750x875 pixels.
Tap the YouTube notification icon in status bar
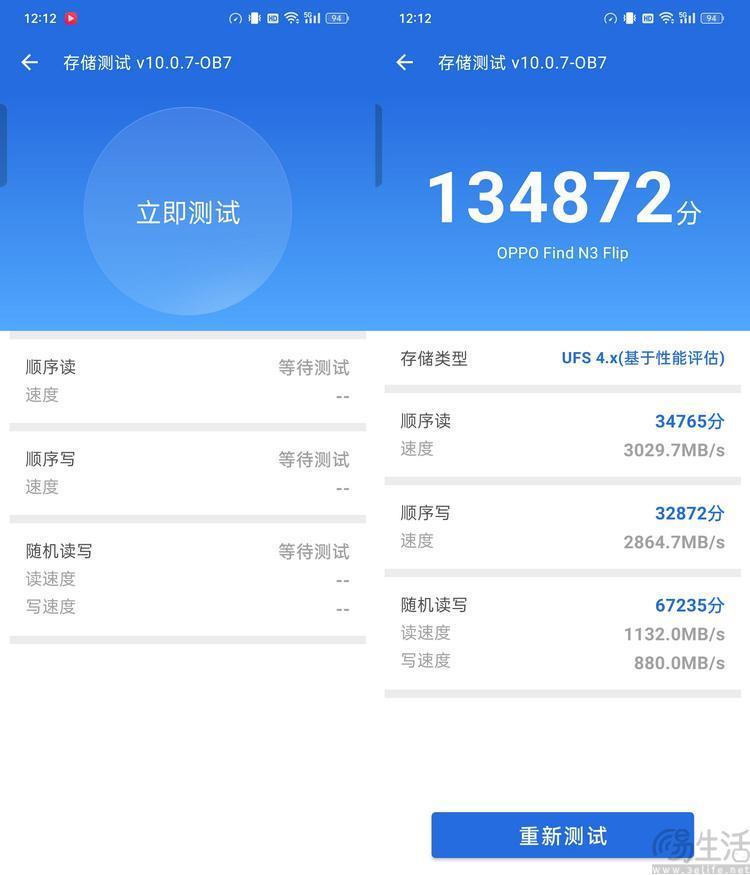pos(70,17)
